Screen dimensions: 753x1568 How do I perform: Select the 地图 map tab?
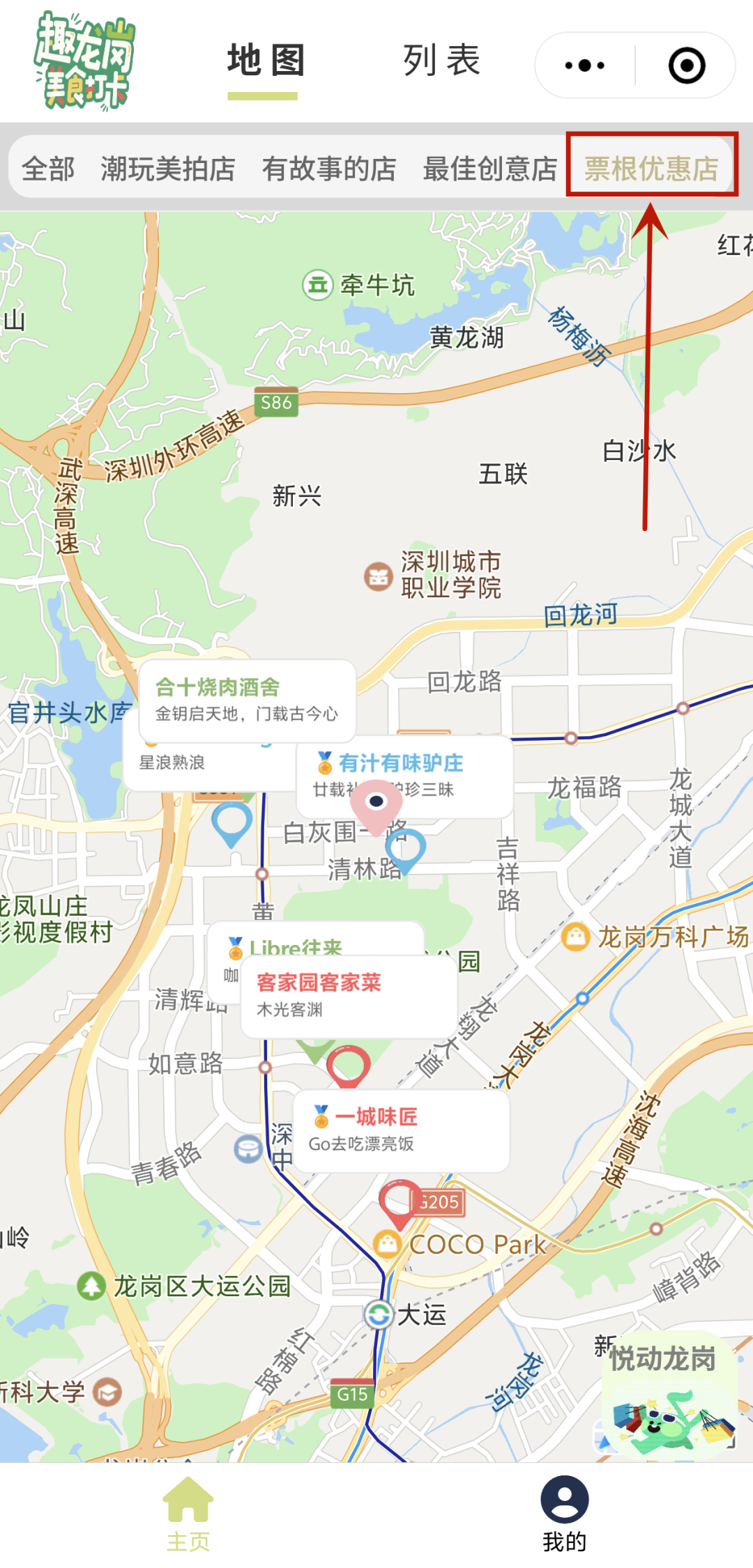point(266,61)
